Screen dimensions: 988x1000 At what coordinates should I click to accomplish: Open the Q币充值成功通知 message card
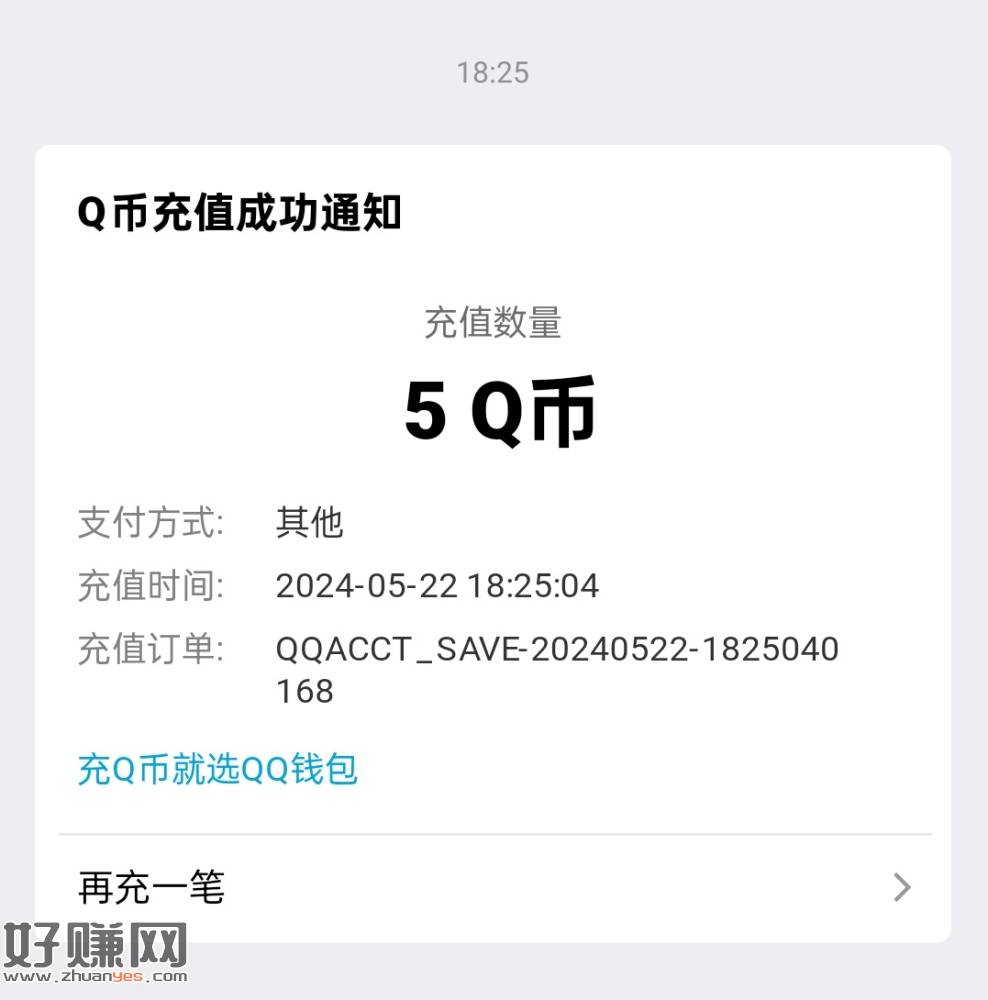click(492, 450)
